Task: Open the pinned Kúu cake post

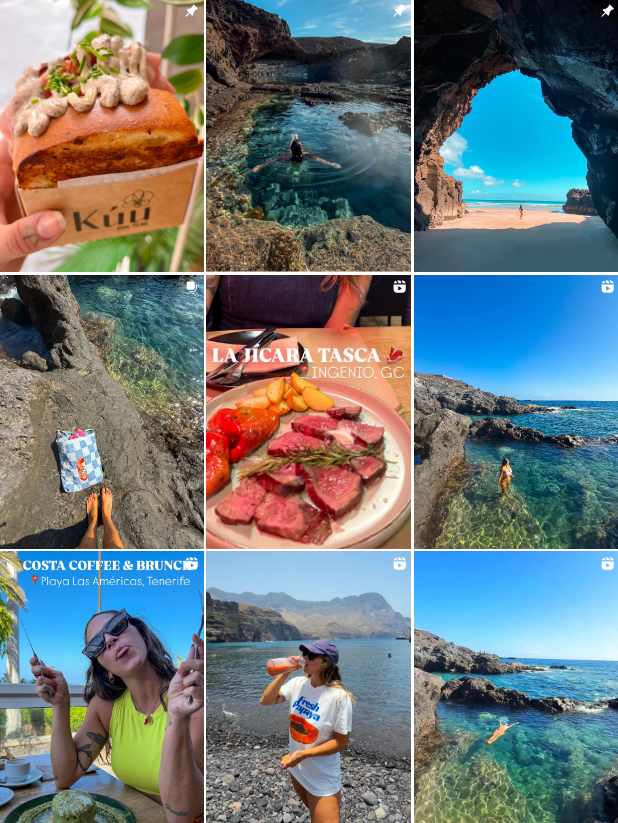Action: tap(101, 135)
